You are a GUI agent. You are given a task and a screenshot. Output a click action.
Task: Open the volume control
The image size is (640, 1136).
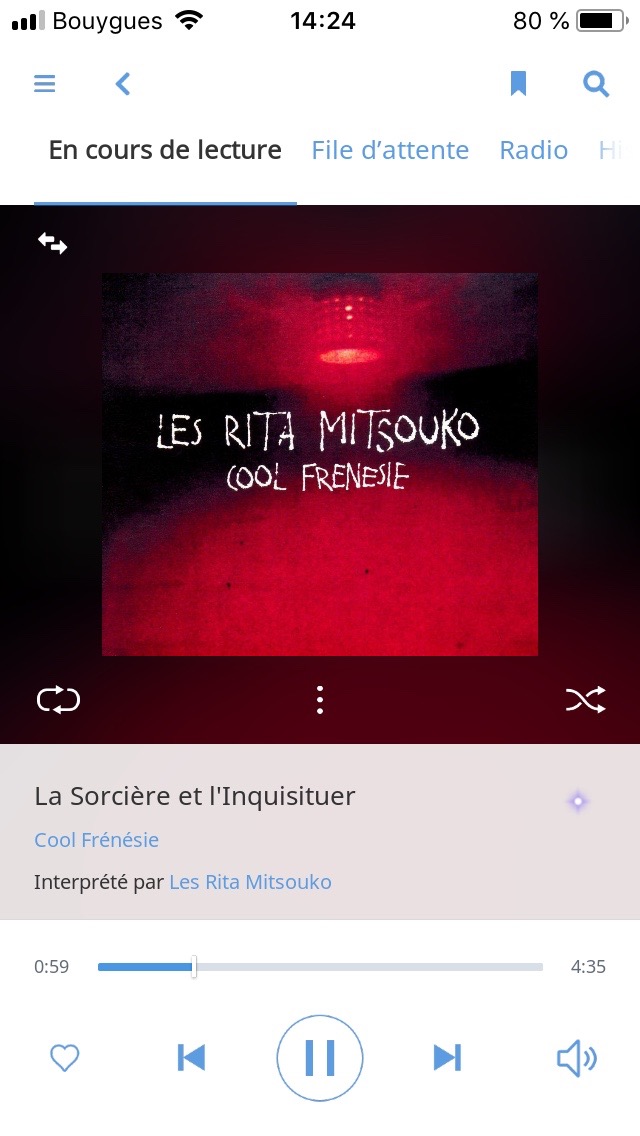(x=577, y=1058)
